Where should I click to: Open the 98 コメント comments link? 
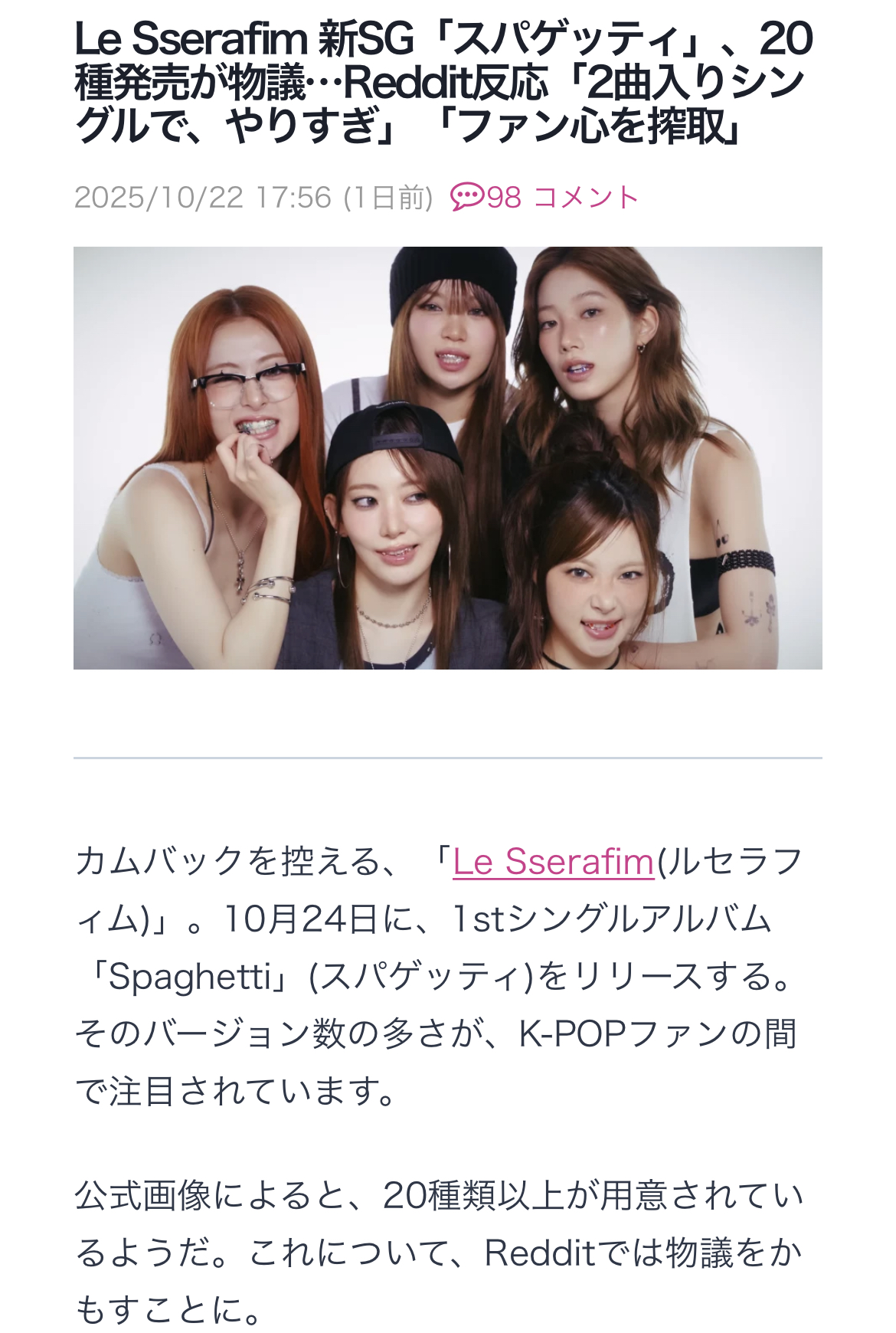pyautogui.click(x=544, y=198)
